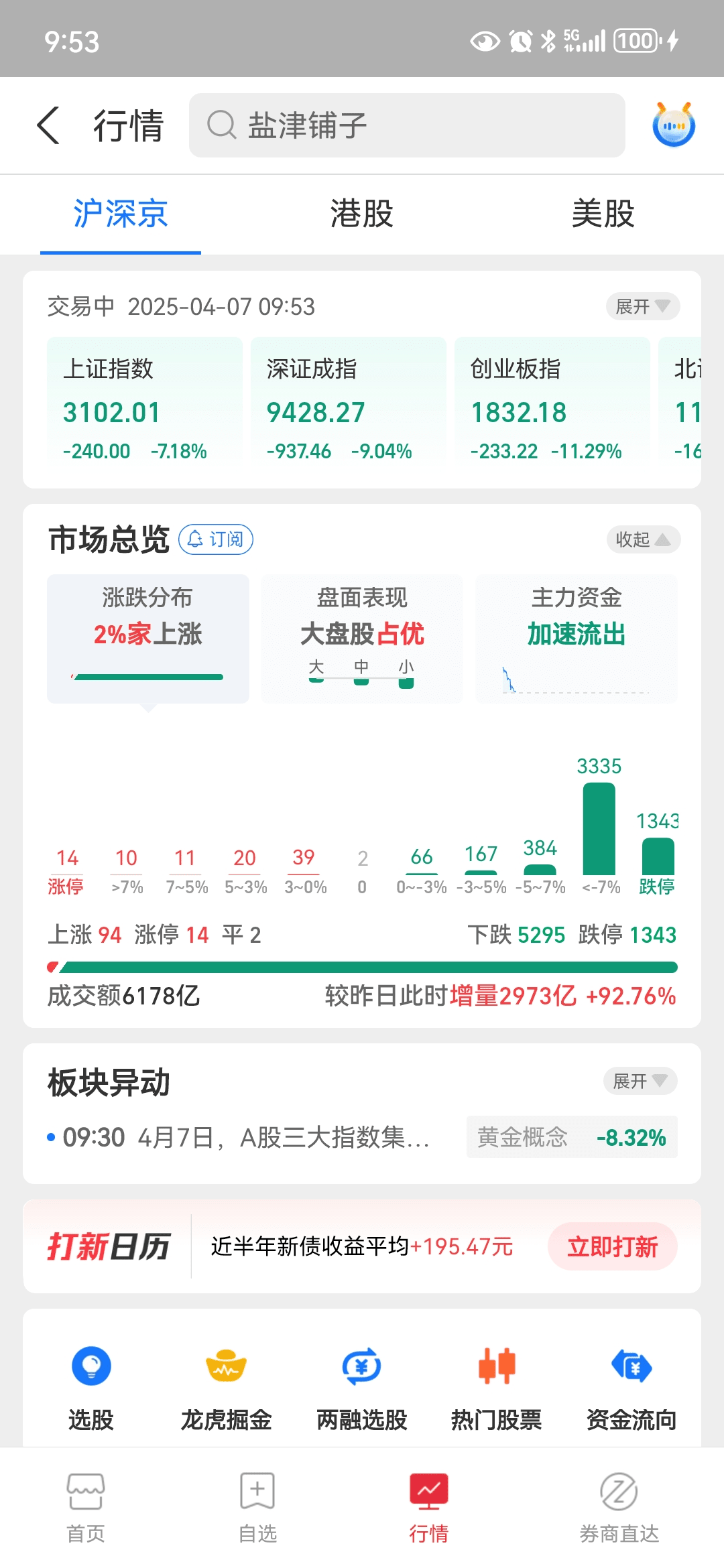Expand the index panel with 展开
724x1568 pixels.
642,306
